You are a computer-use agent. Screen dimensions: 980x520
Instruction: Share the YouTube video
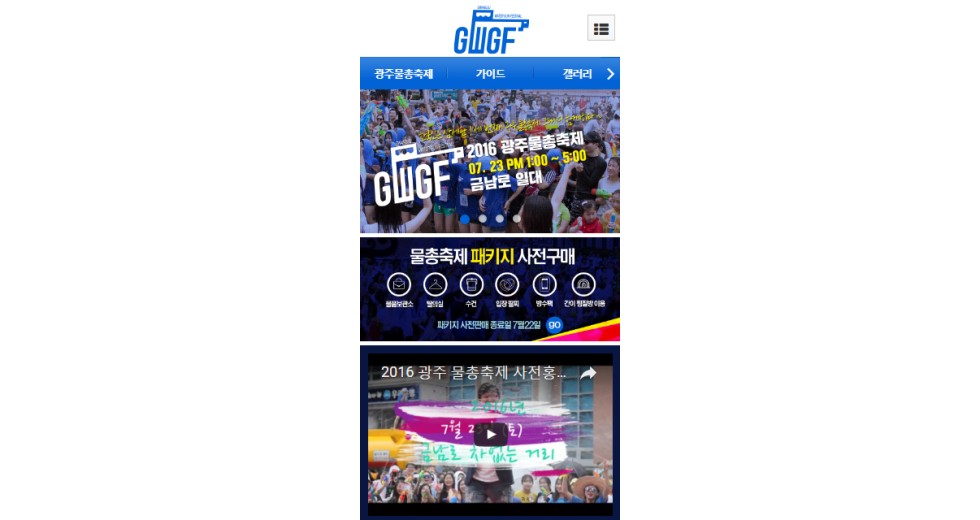click(588, 373)
